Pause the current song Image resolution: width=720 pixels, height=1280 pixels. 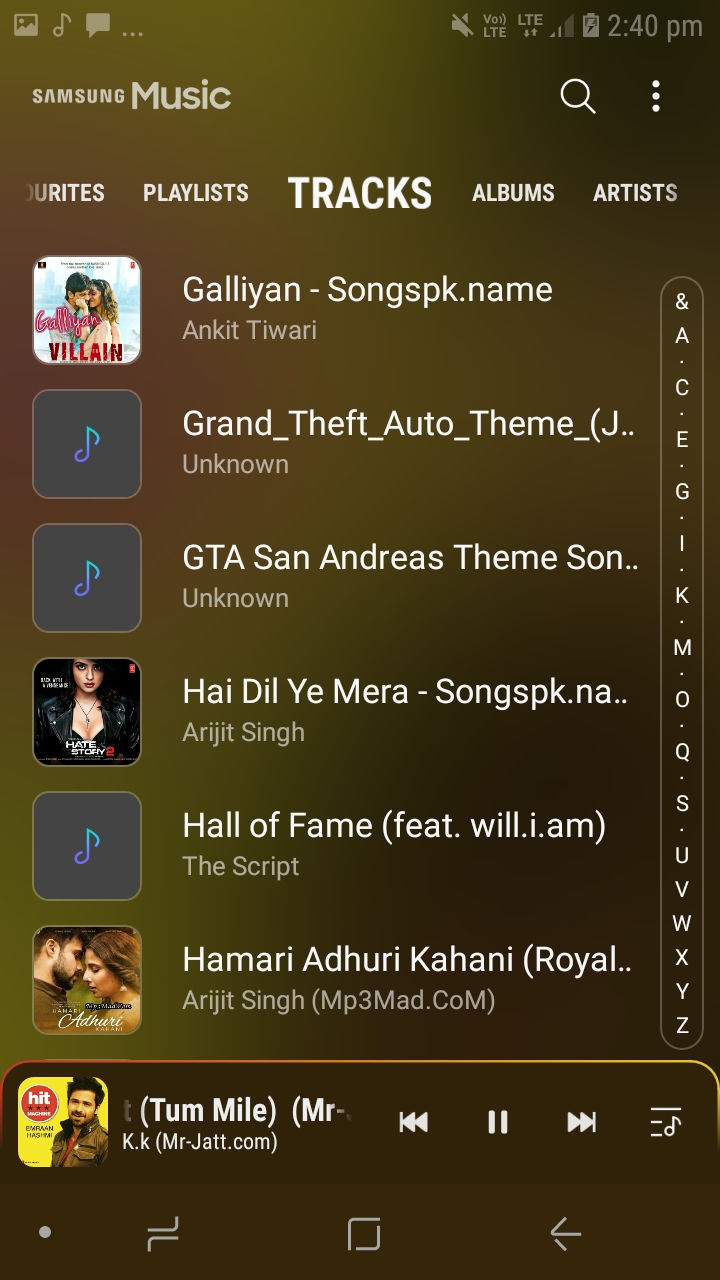click(x=498, y=1122)
